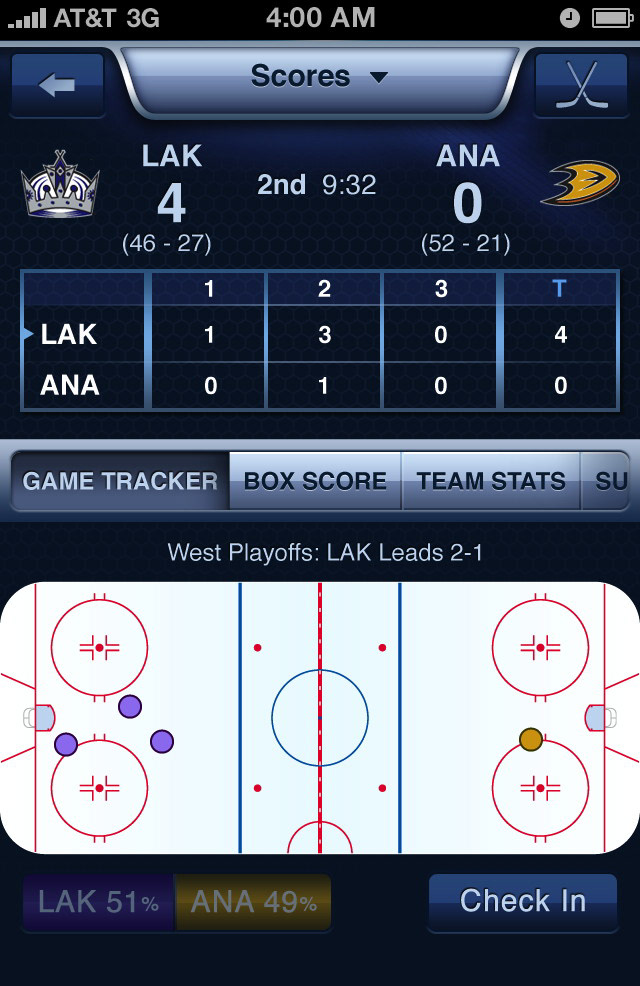Open the Scores dropdown menu

coord(319,77)
